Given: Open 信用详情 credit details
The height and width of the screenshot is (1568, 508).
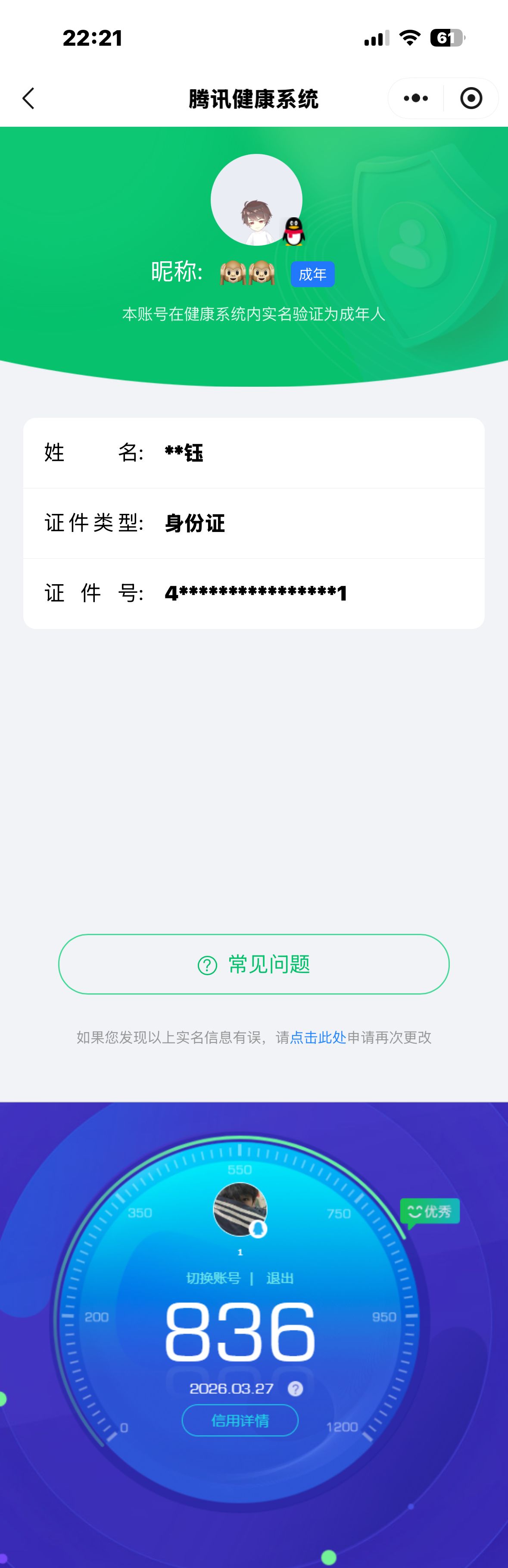Looking at the screenshot, I should tap(240, 1421).
